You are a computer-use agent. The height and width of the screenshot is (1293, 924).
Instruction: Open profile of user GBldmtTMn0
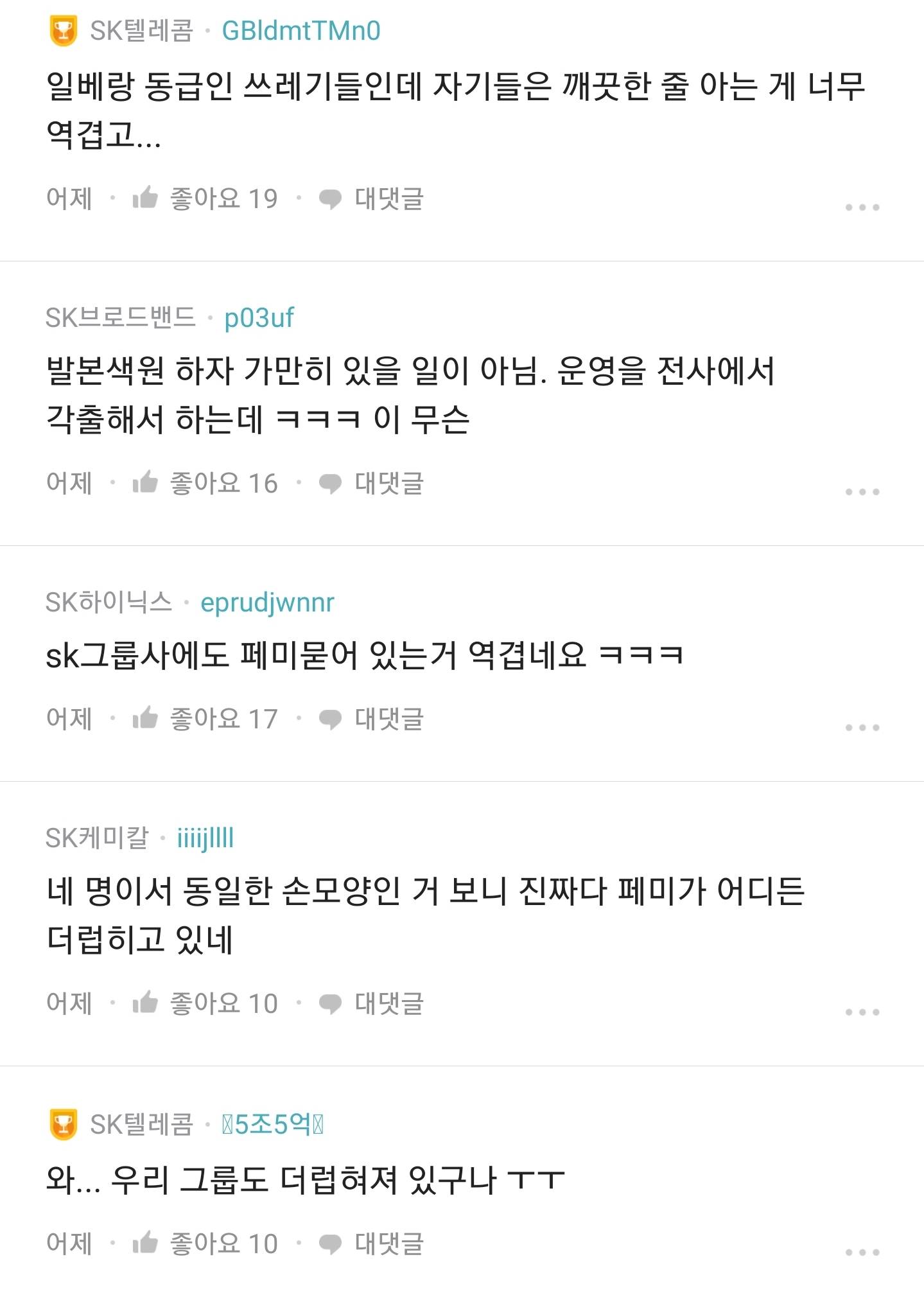[301, 31]
